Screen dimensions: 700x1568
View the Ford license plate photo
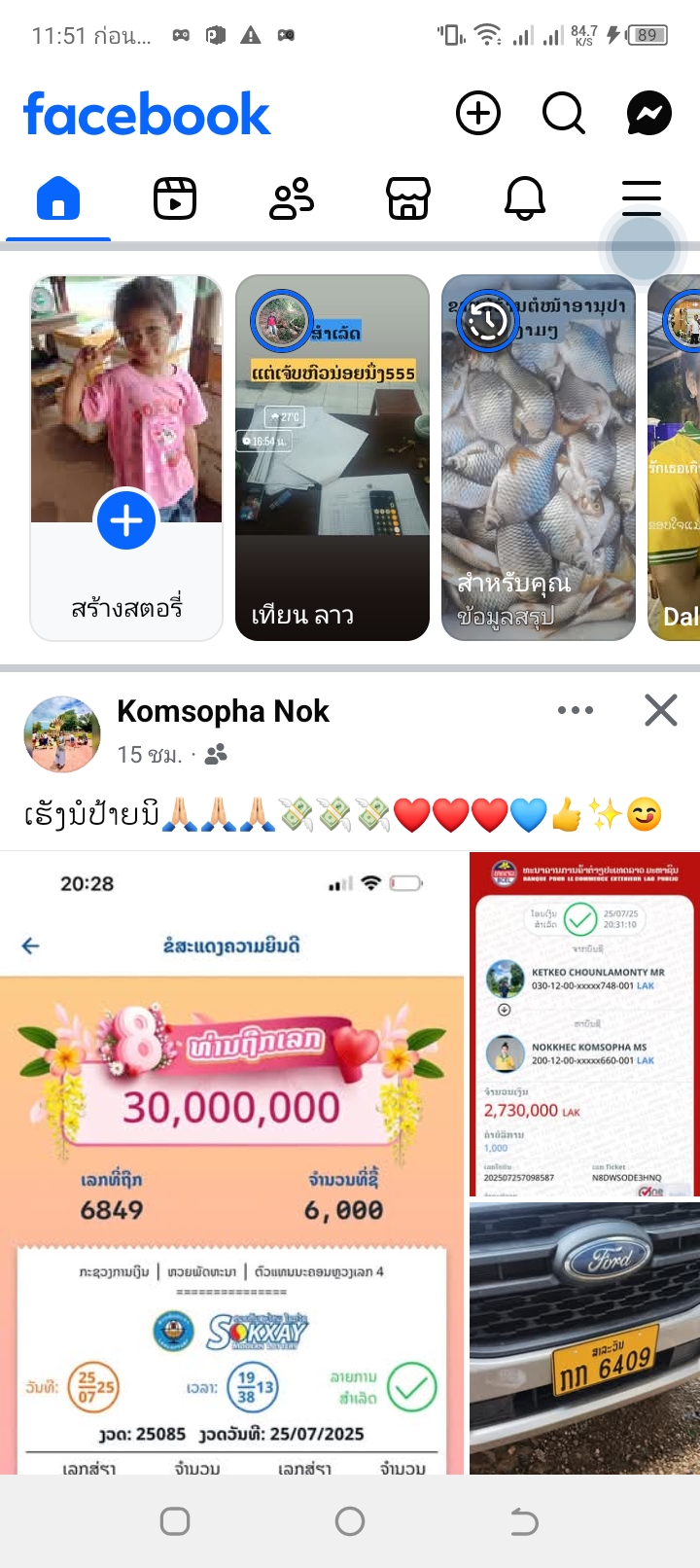(584, 1337)
